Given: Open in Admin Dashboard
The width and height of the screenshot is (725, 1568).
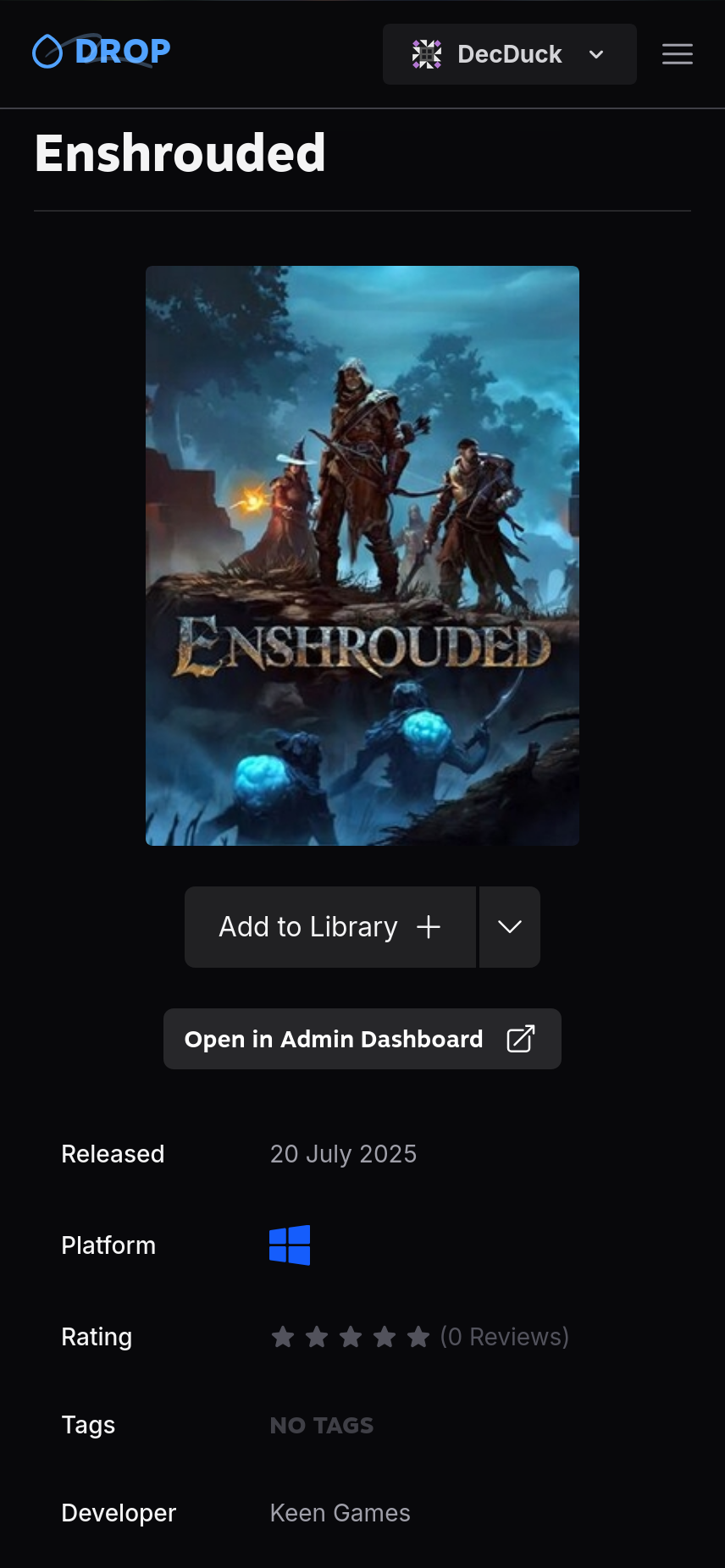Looking at the screenshot, I should coord(362,1039).
